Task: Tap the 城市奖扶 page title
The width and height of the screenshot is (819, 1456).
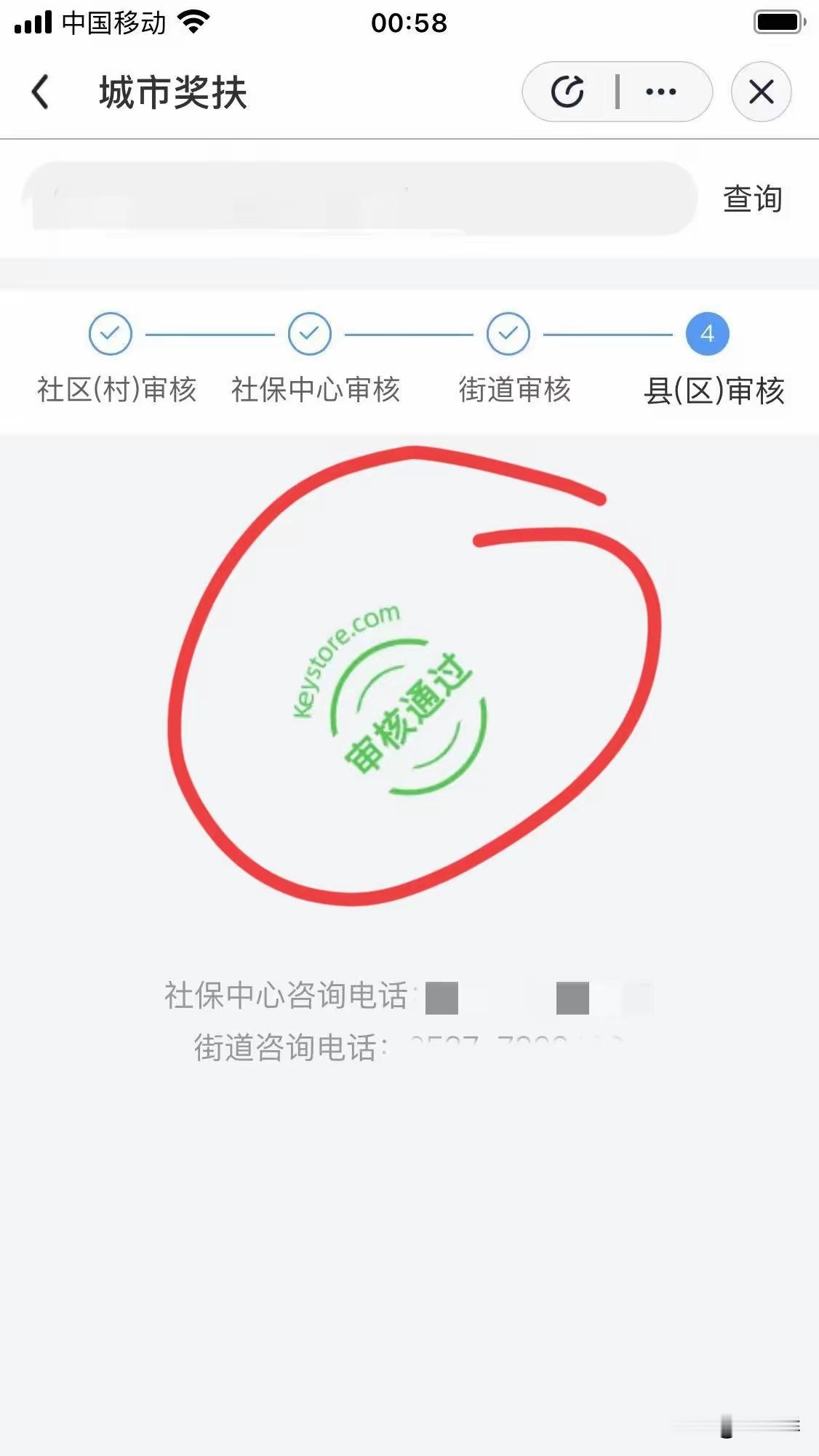Action: [175, 91]
